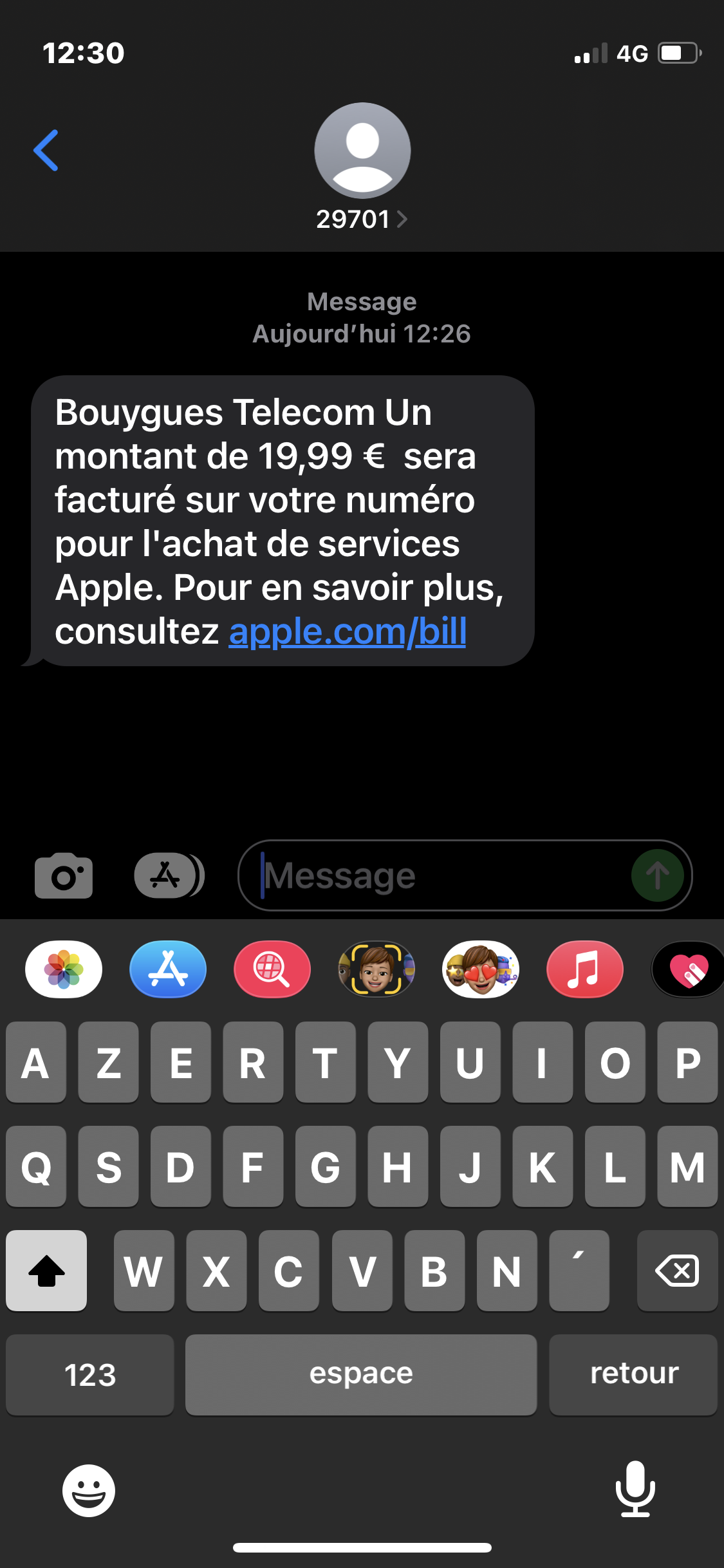This screenshot has height=1568, width=724.
Task: Open the camera to attach a photo
Action: tap(63, 875)
